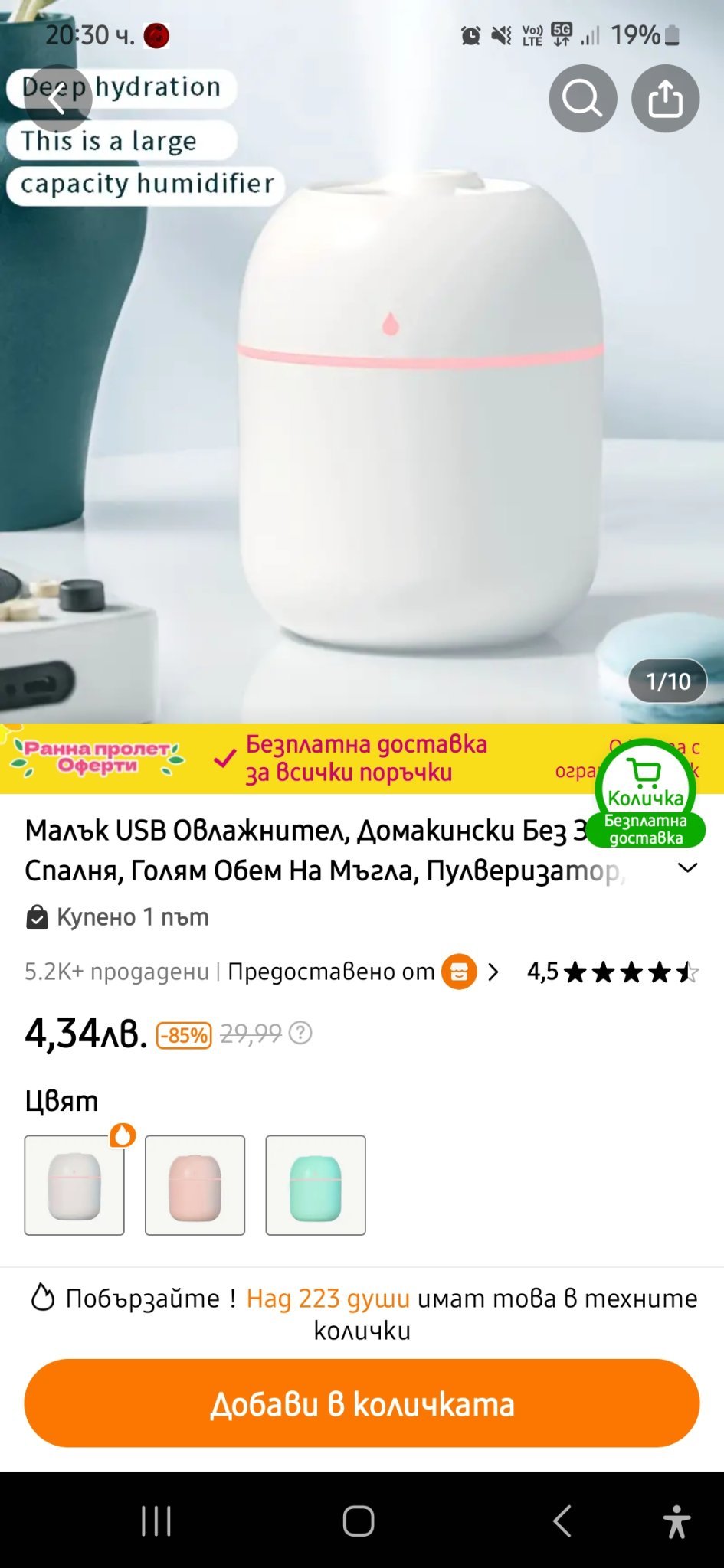This screenshot has width=724, height=1568.
Task: Open the seller info after Предоставено от
Action: point(467,972)
